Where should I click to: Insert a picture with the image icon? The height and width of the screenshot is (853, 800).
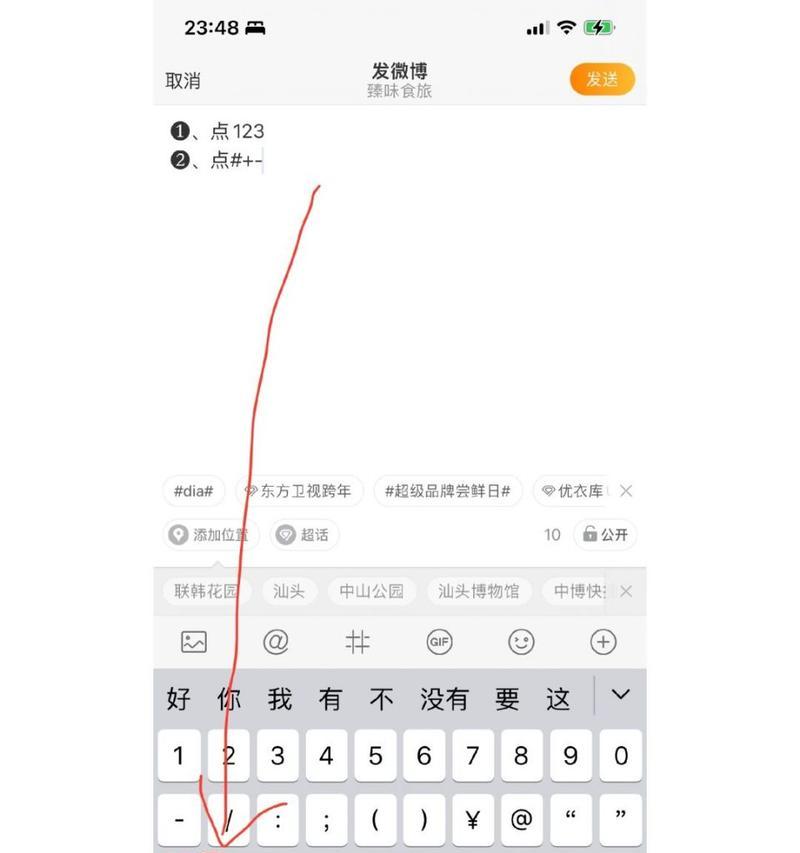(x=193, y=642)
